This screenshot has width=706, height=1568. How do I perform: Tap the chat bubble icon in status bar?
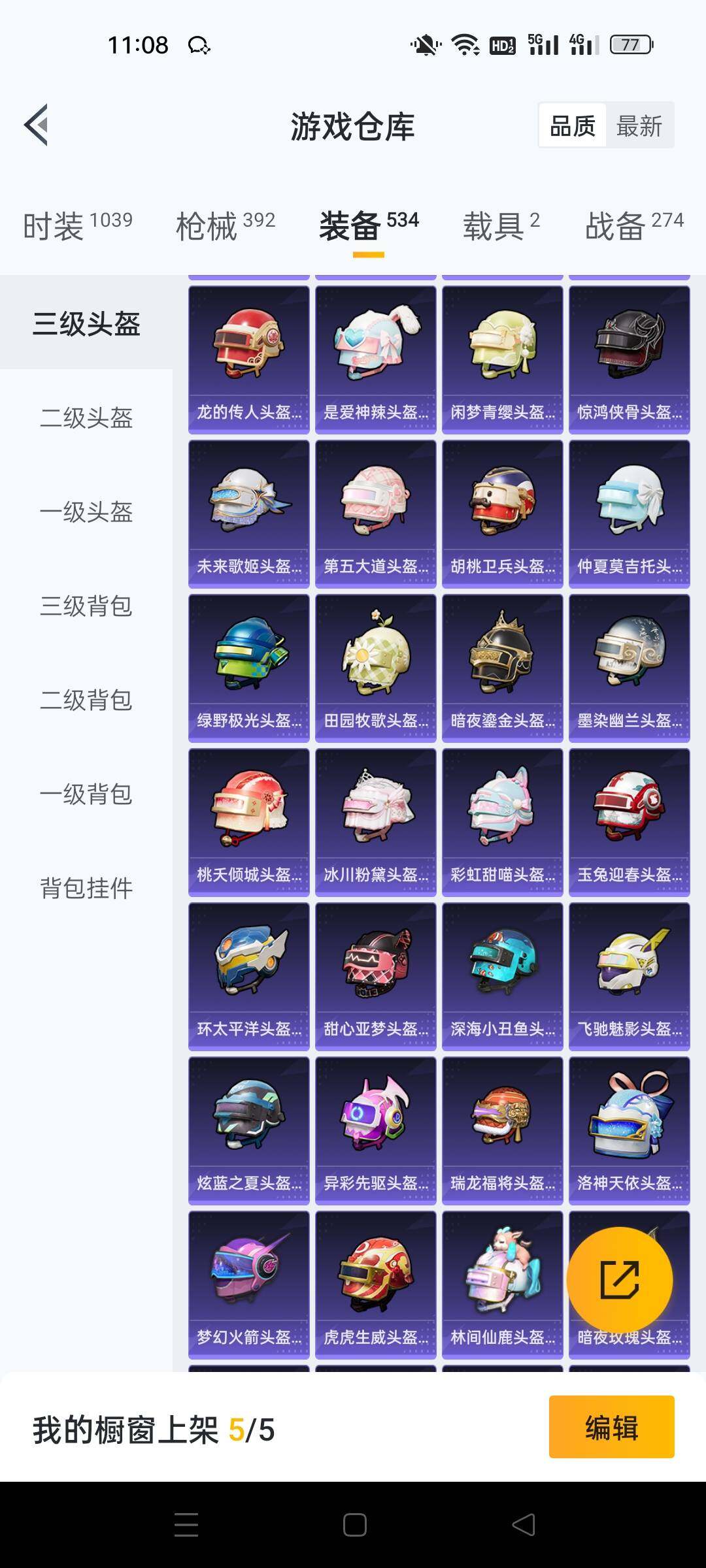pyautogui.click(x=200, y=46)
